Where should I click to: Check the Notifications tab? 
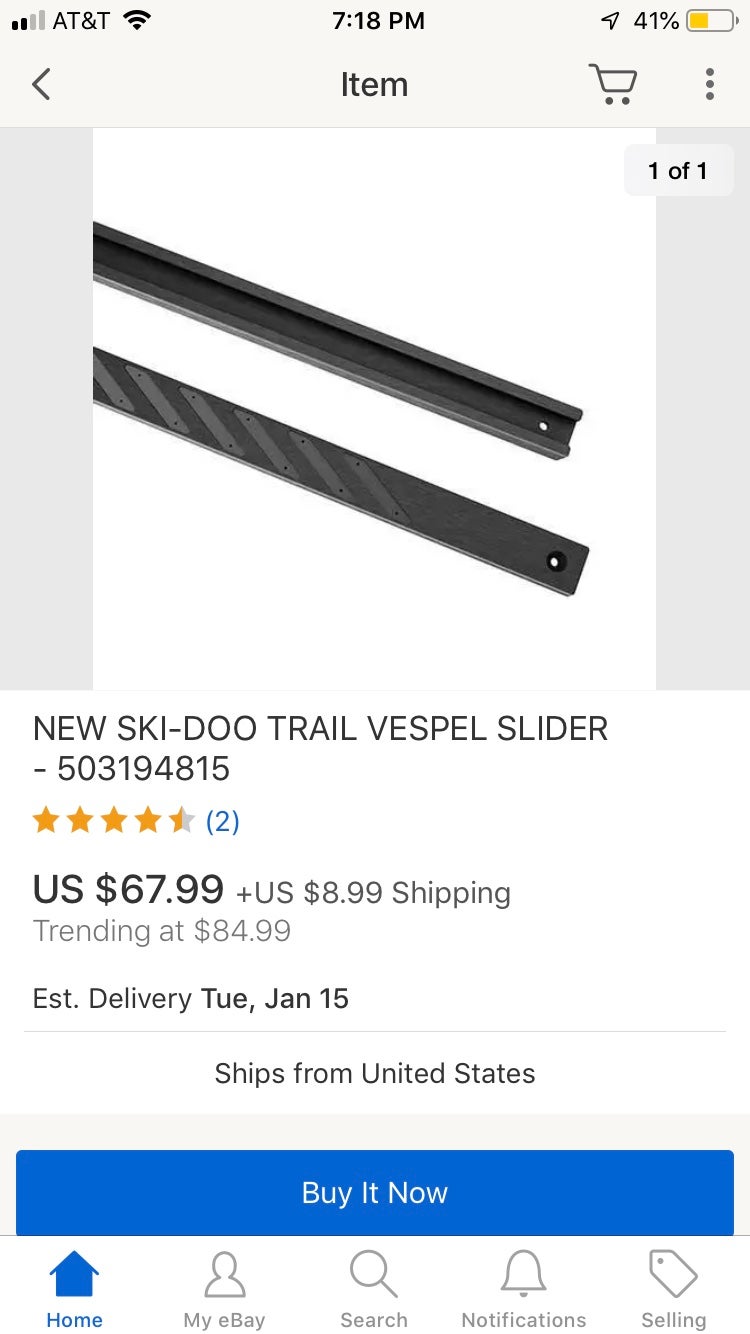(524, 1290)
